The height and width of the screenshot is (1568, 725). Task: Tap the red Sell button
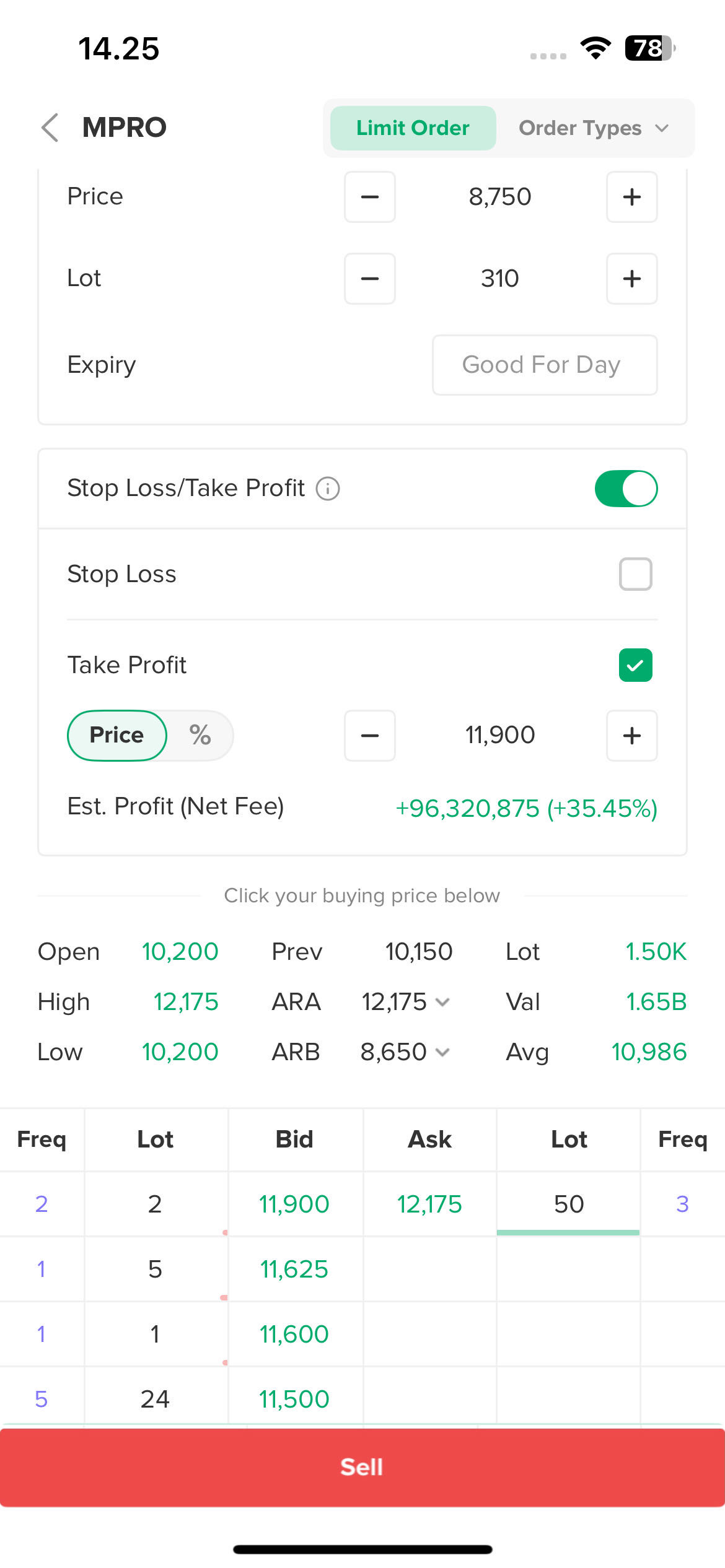(x=362, y=1467)
